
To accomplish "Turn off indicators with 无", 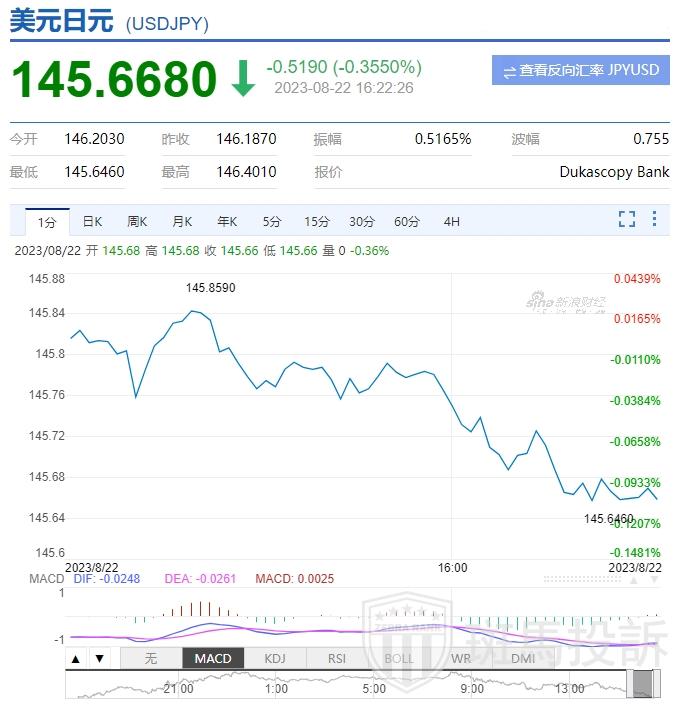I will pos(151,658).
